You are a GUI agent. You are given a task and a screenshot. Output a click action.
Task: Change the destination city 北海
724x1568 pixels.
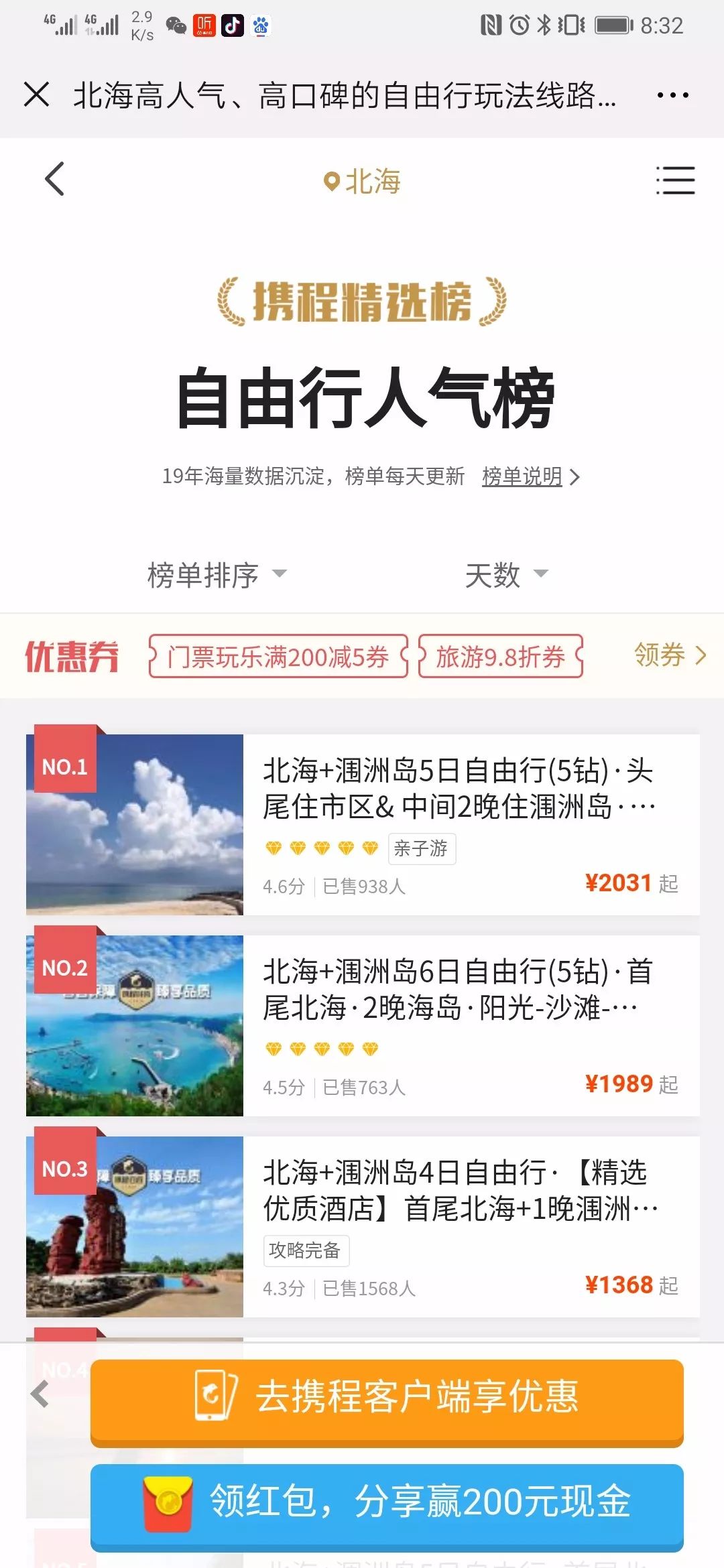click(x=362, y=181)
